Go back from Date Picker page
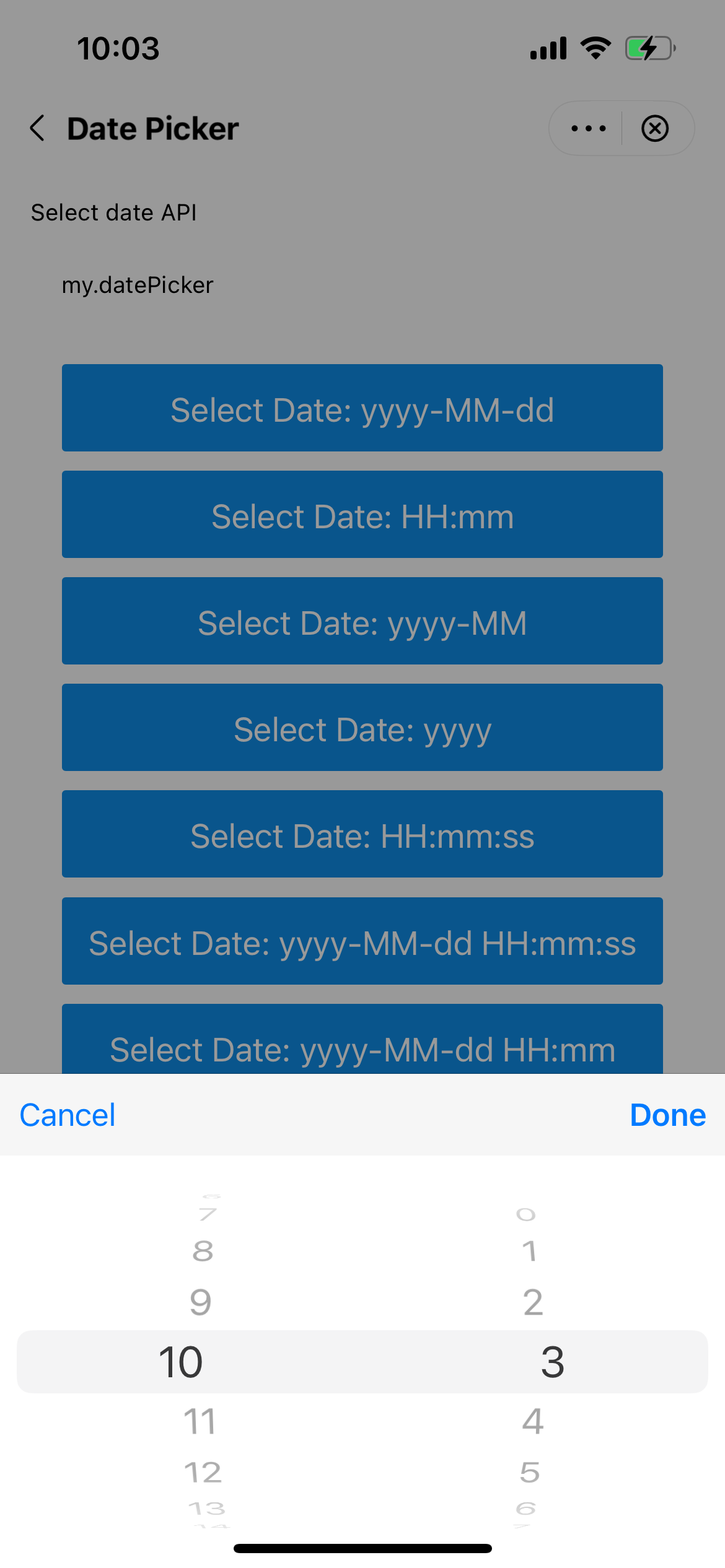This screenshot has height=1568, width=725. tap(38, 128)
